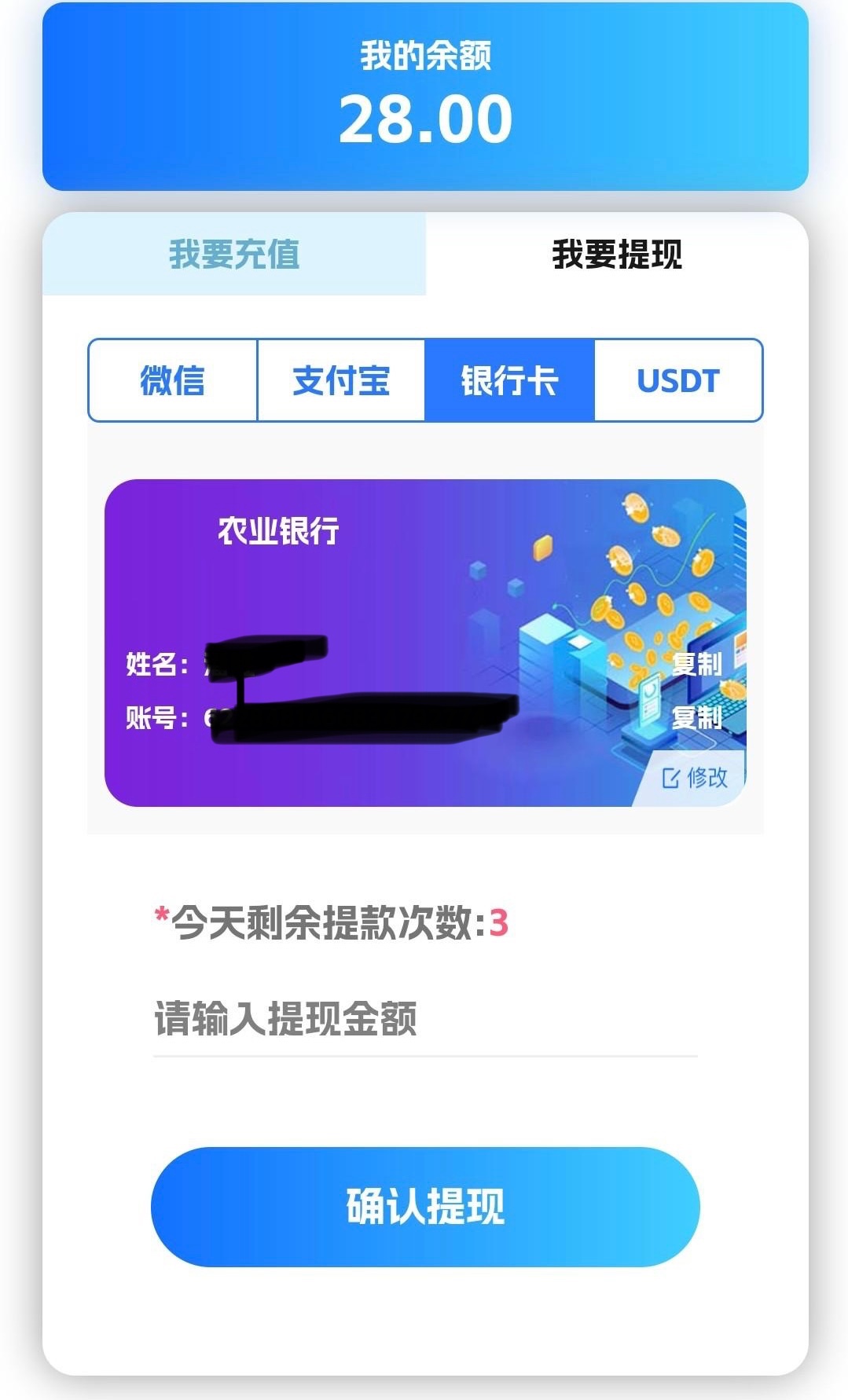
Task: Copy the 姓名 on the bank card
Action: tap(696, 665)
